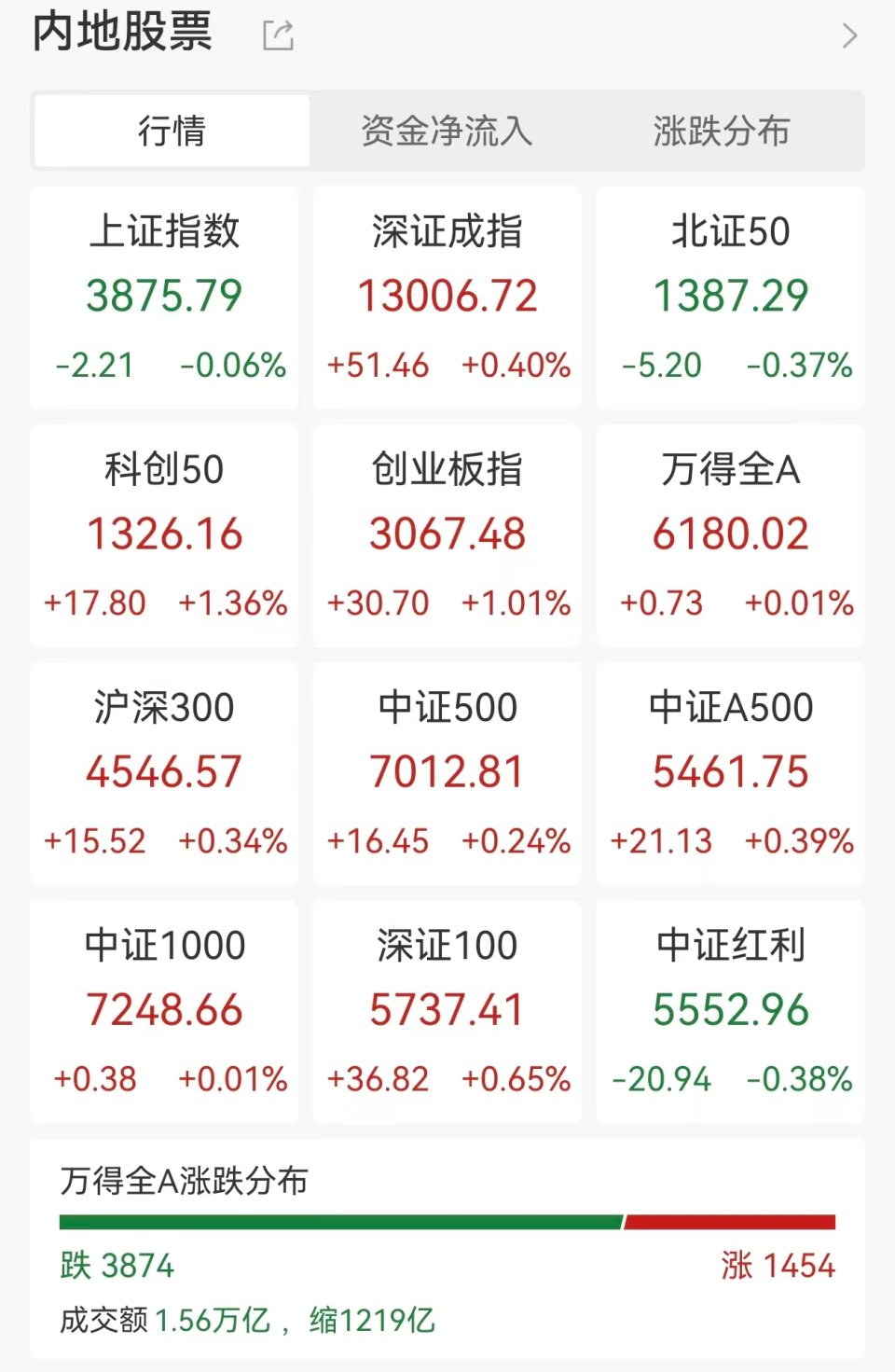Switch to the 资金净流入 tab

click(x=447, y=131)
